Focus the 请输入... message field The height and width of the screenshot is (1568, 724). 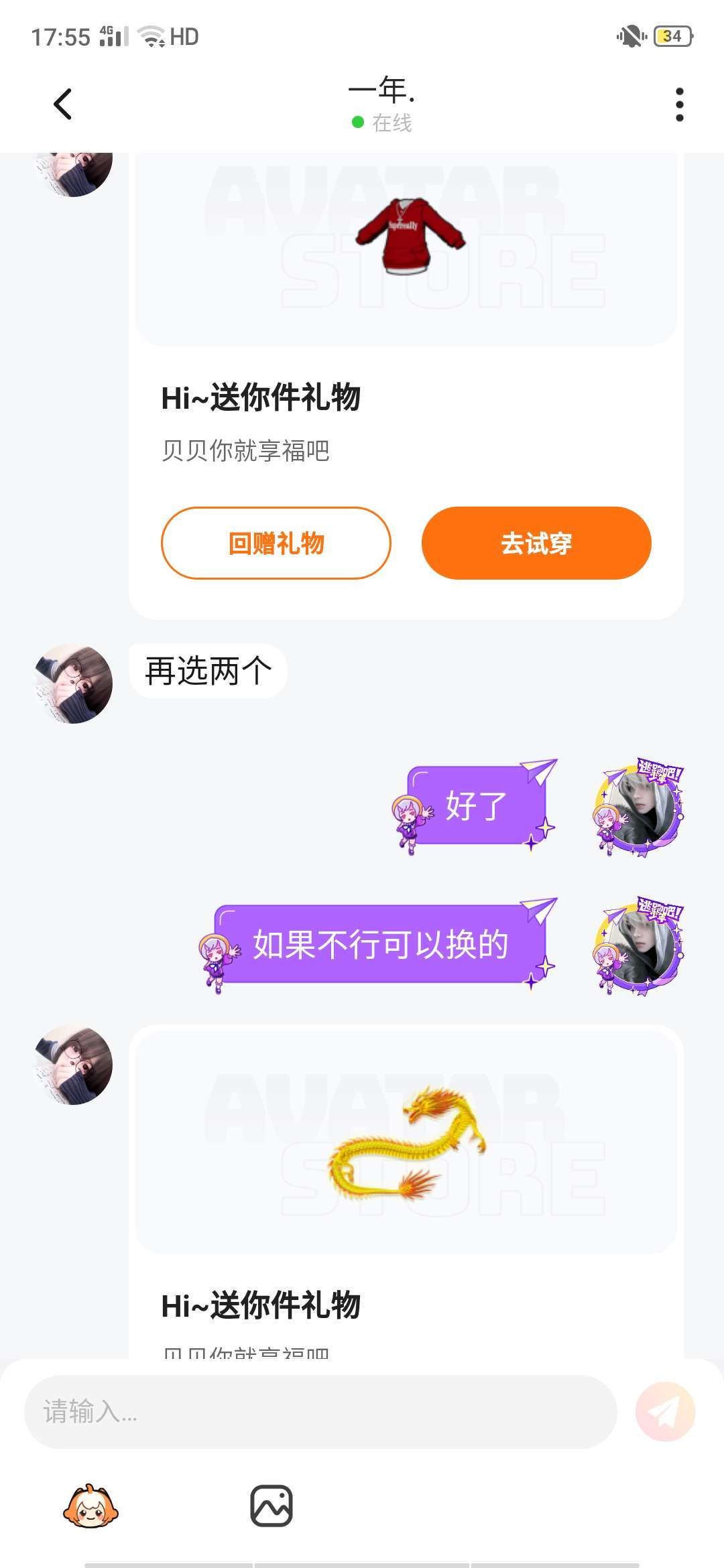pos(320,1411)
